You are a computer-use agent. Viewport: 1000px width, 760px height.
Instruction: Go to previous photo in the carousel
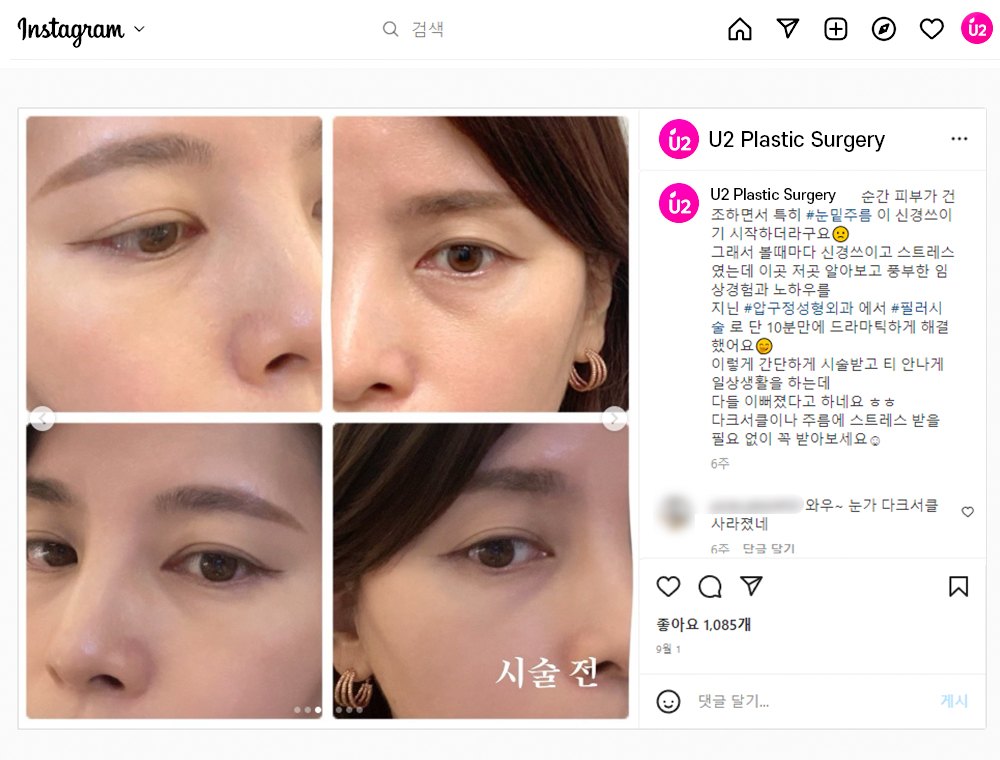42,418
